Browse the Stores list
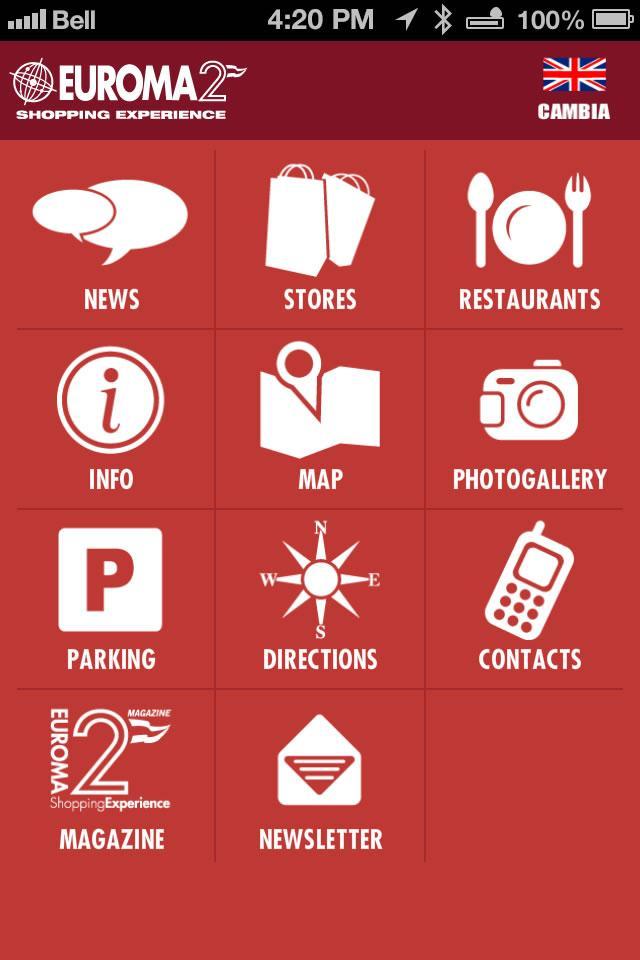Screen dimensions: 640x960 (320, 242)
